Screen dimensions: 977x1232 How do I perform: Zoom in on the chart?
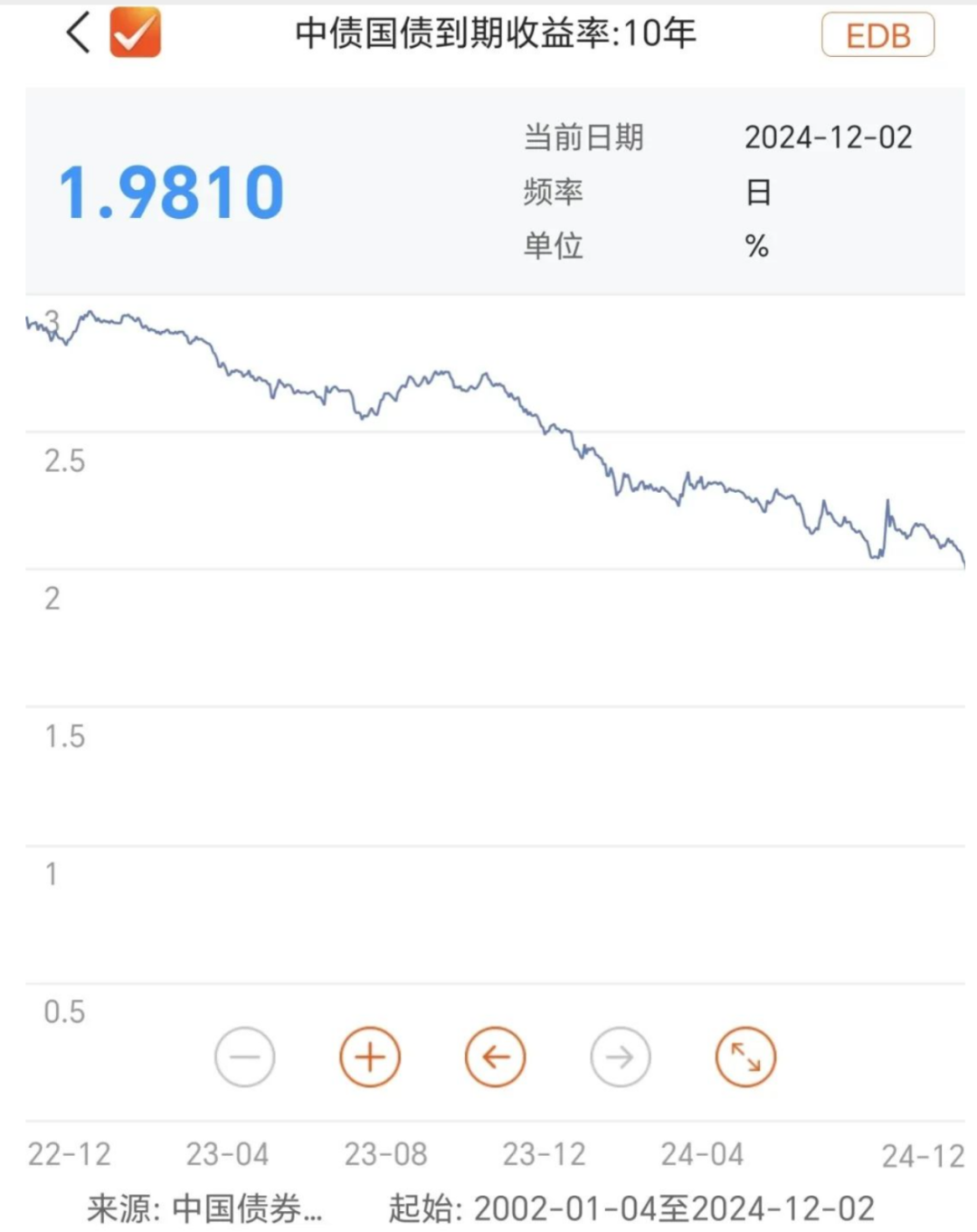click(369, 1057)
